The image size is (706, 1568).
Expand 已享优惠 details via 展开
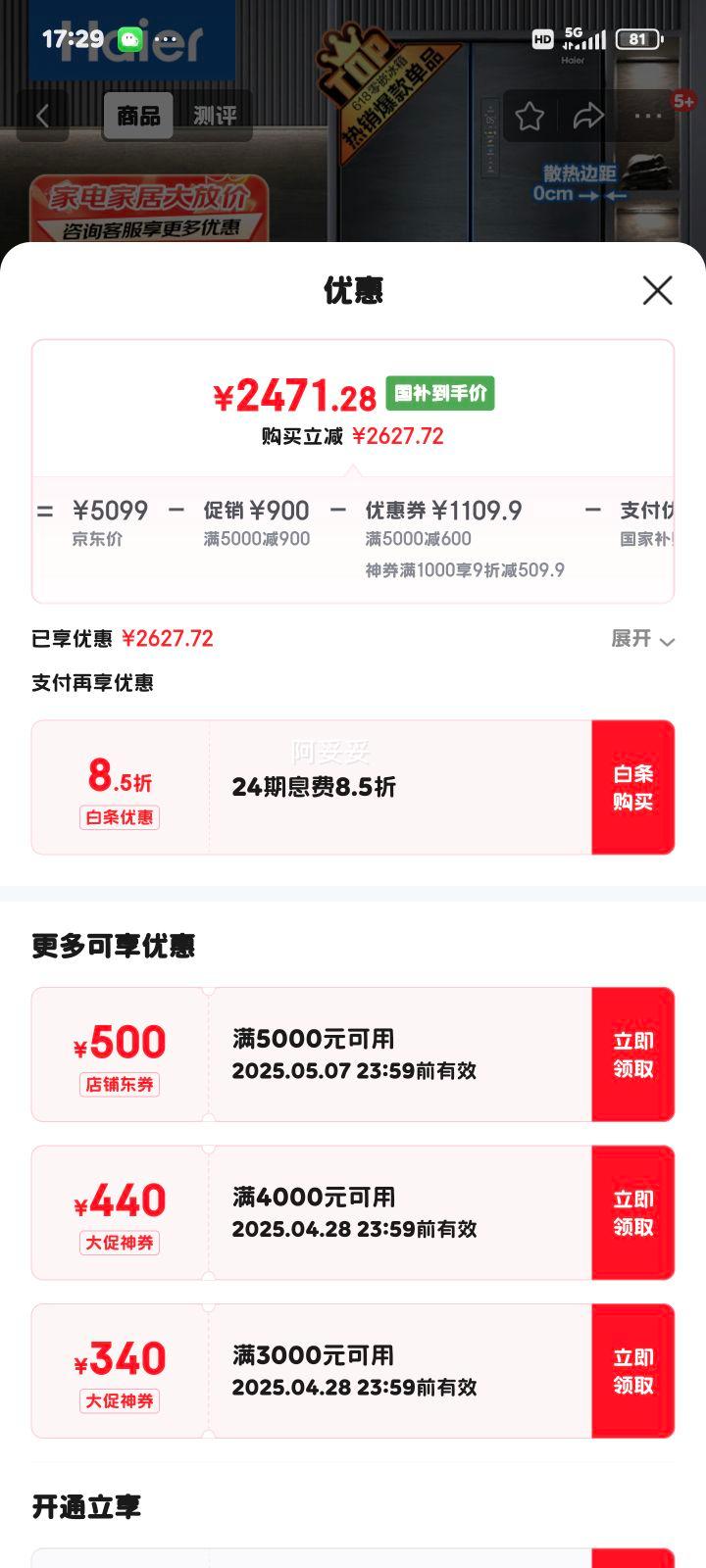(x=644, y=639)
